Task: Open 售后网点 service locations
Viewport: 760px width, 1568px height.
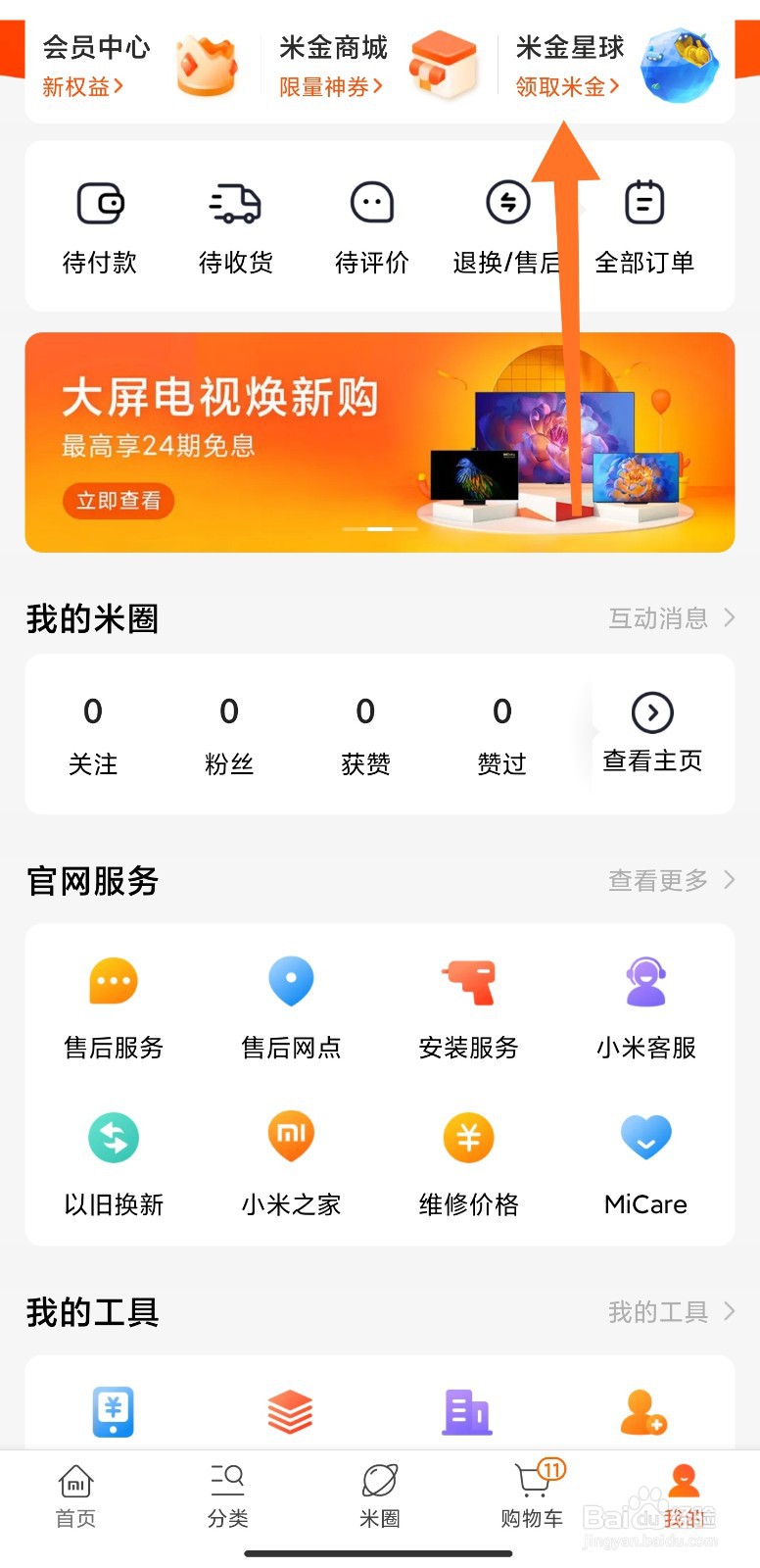Action: pyautogui.click(x=291, y=1008)
